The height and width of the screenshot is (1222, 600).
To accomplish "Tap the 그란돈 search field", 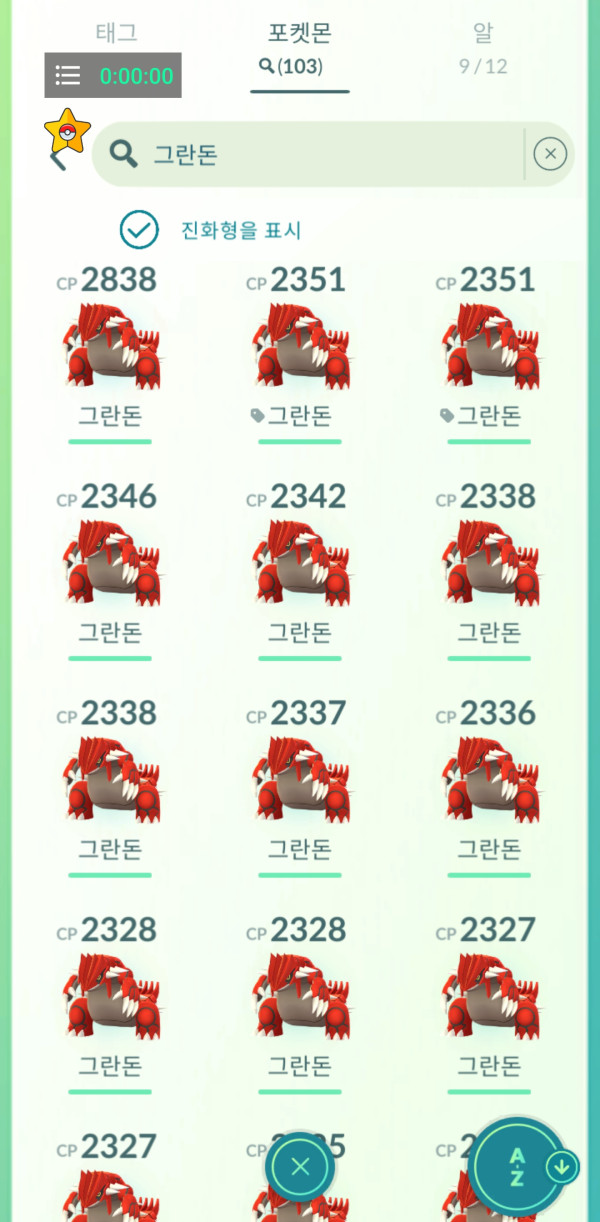I will point(308,154).
